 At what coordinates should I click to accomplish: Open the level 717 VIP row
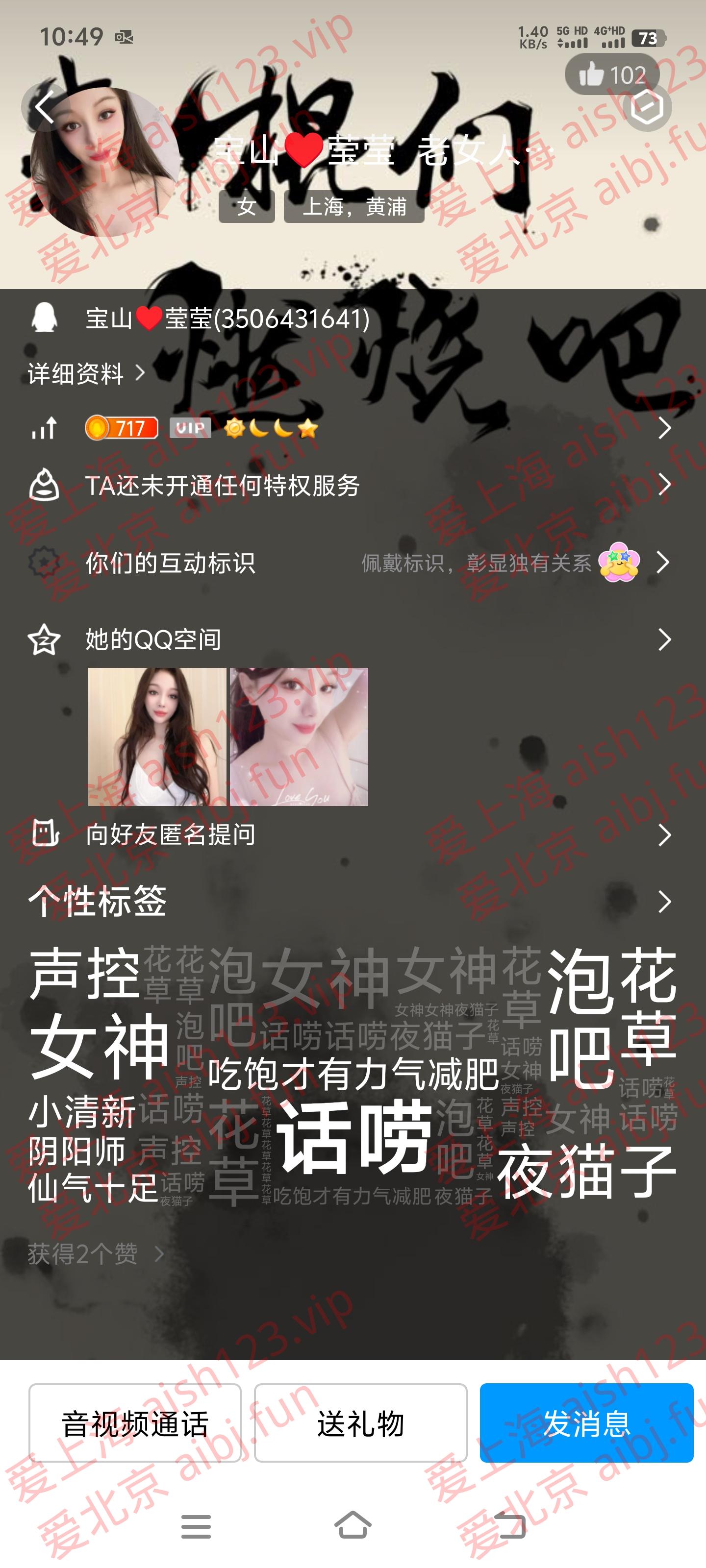(x=353, y=429)
